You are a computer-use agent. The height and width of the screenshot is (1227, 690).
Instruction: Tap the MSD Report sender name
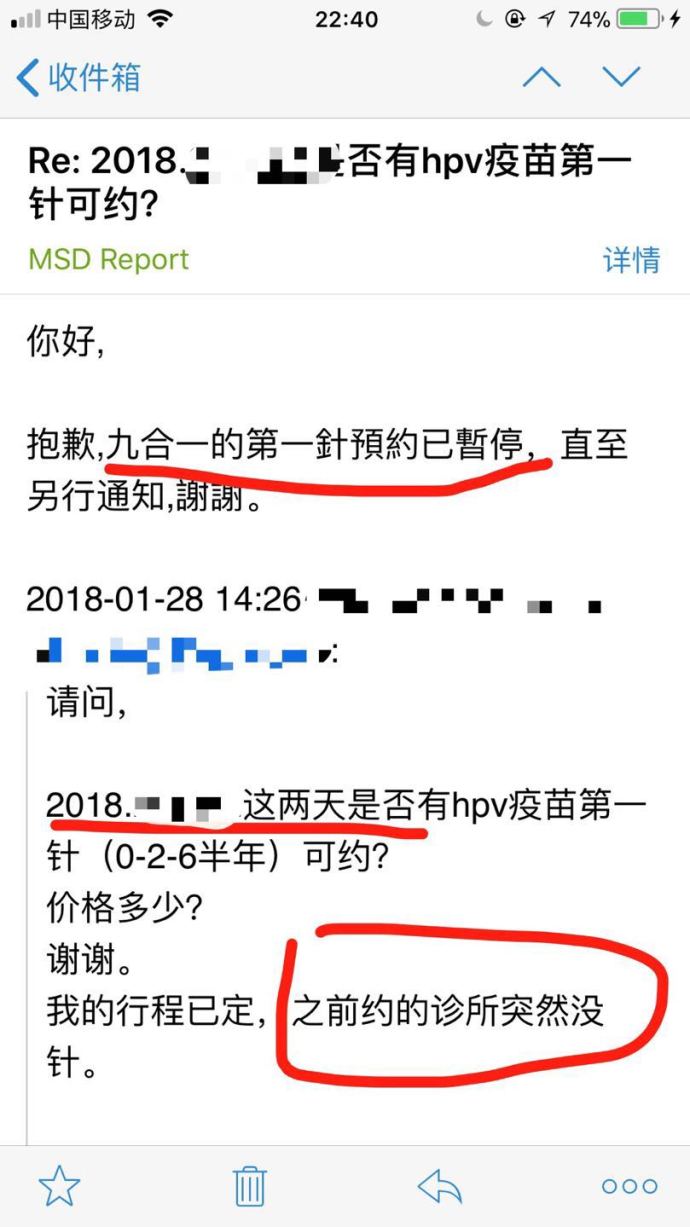(108, 260)
